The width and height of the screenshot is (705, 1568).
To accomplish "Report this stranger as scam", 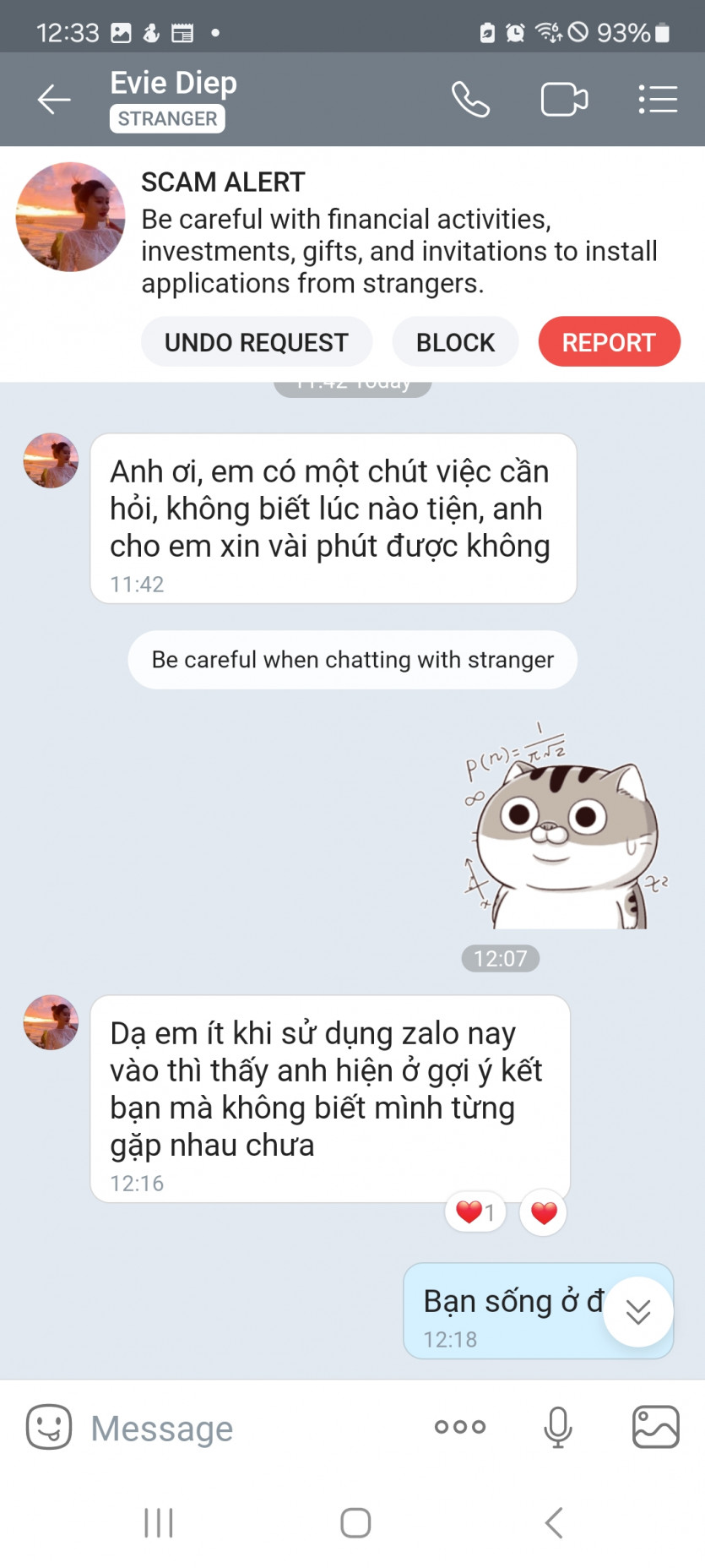I will [609, 342].
